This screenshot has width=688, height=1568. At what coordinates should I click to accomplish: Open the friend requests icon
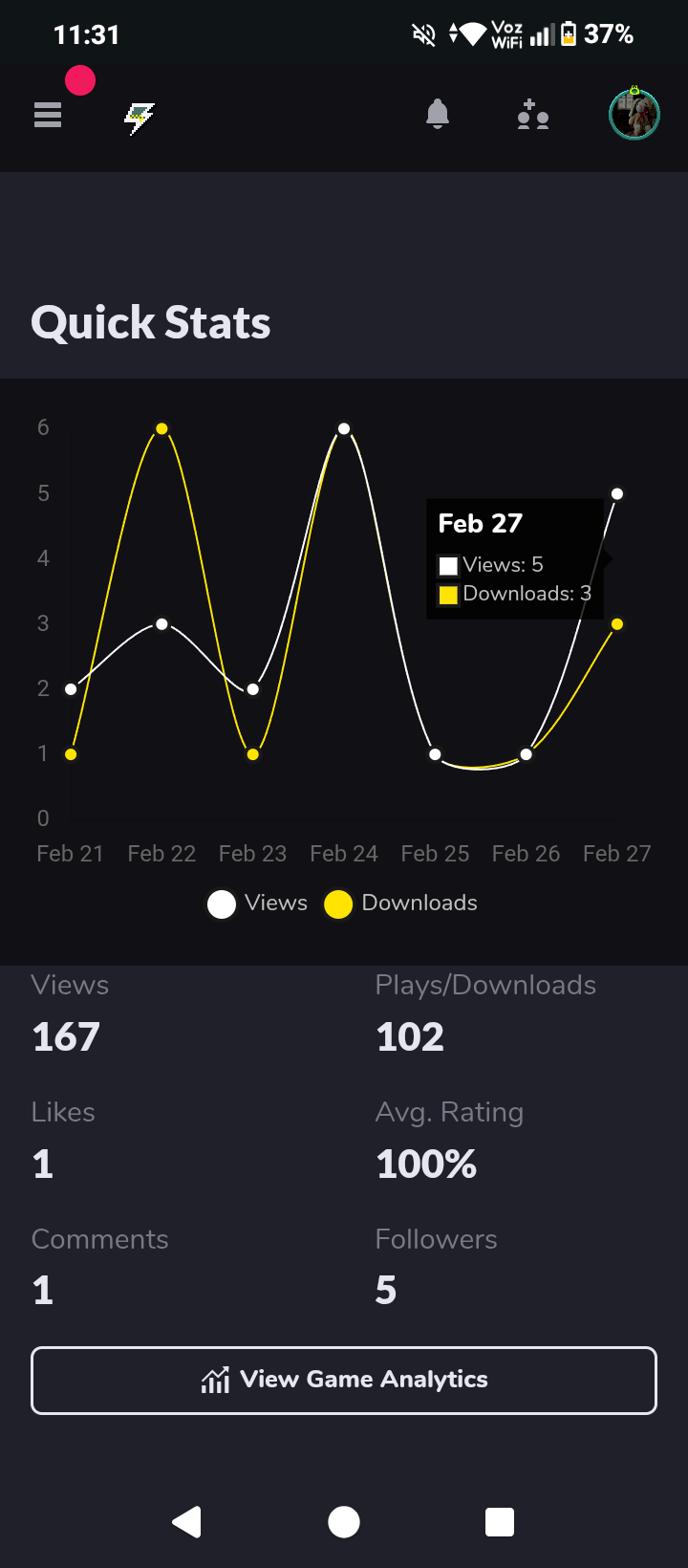pos(532,116)
